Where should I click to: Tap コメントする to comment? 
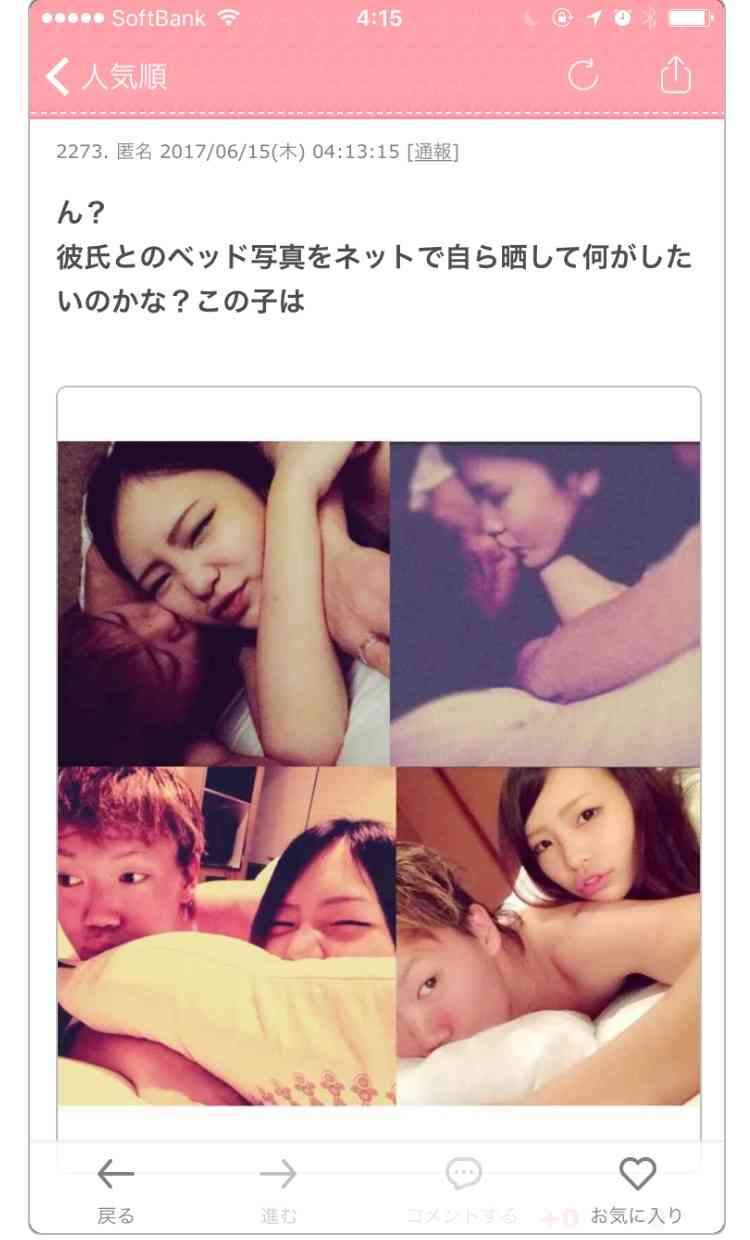click(463, 1190)
